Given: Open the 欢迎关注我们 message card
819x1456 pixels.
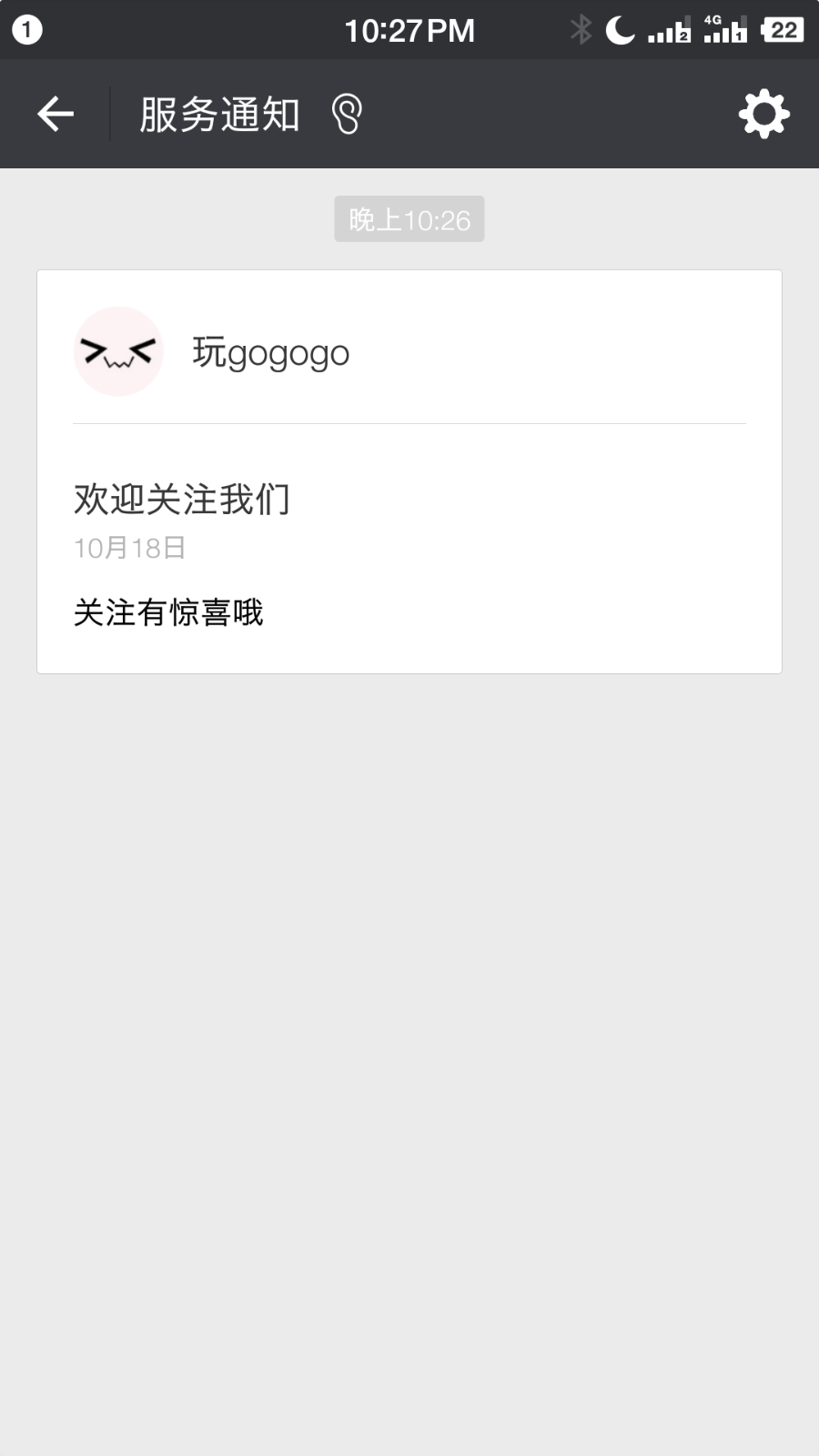Looking at the screenshot, I should 409,471.
